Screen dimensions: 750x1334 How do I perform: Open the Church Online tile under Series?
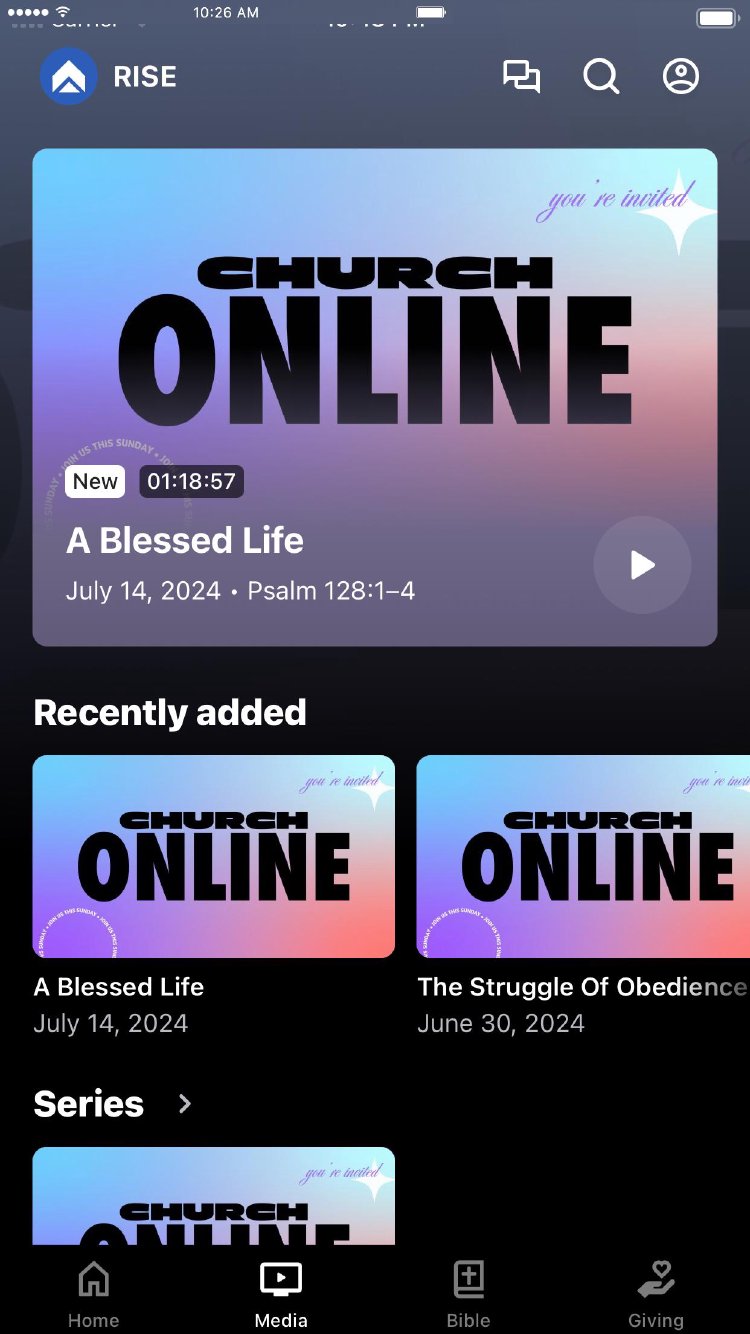pos(214,1195)
